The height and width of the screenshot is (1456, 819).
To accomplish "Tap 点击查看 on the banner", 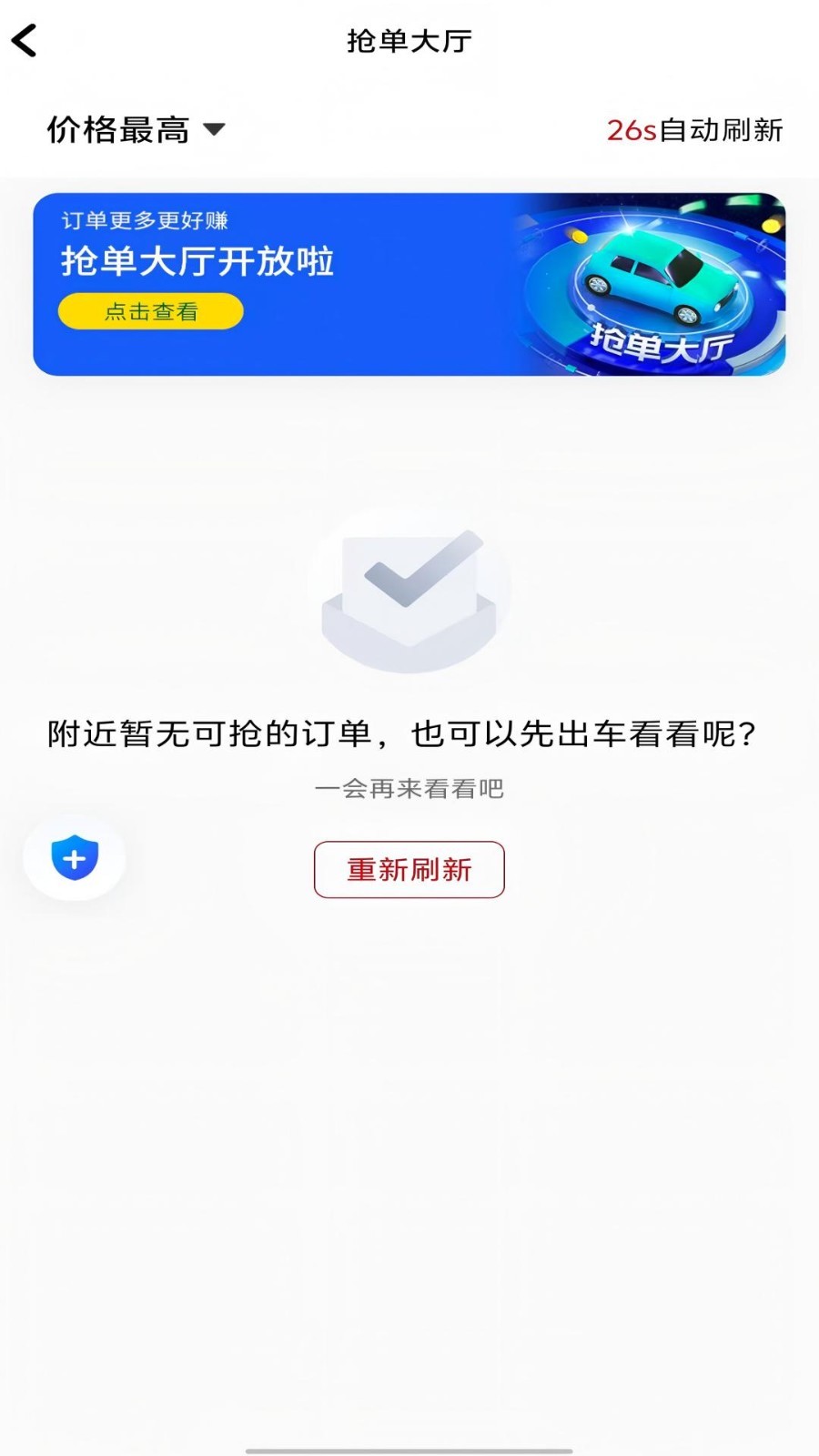I will click(x=151, y=311).
